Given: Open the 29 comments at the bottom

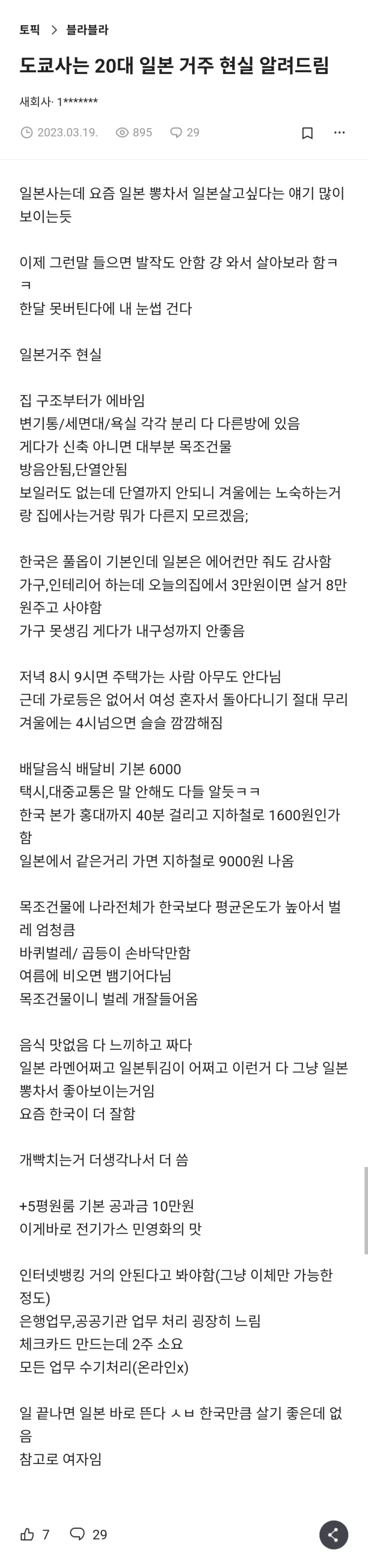Looking at the screenshot, I should (x=88, y=1534).
